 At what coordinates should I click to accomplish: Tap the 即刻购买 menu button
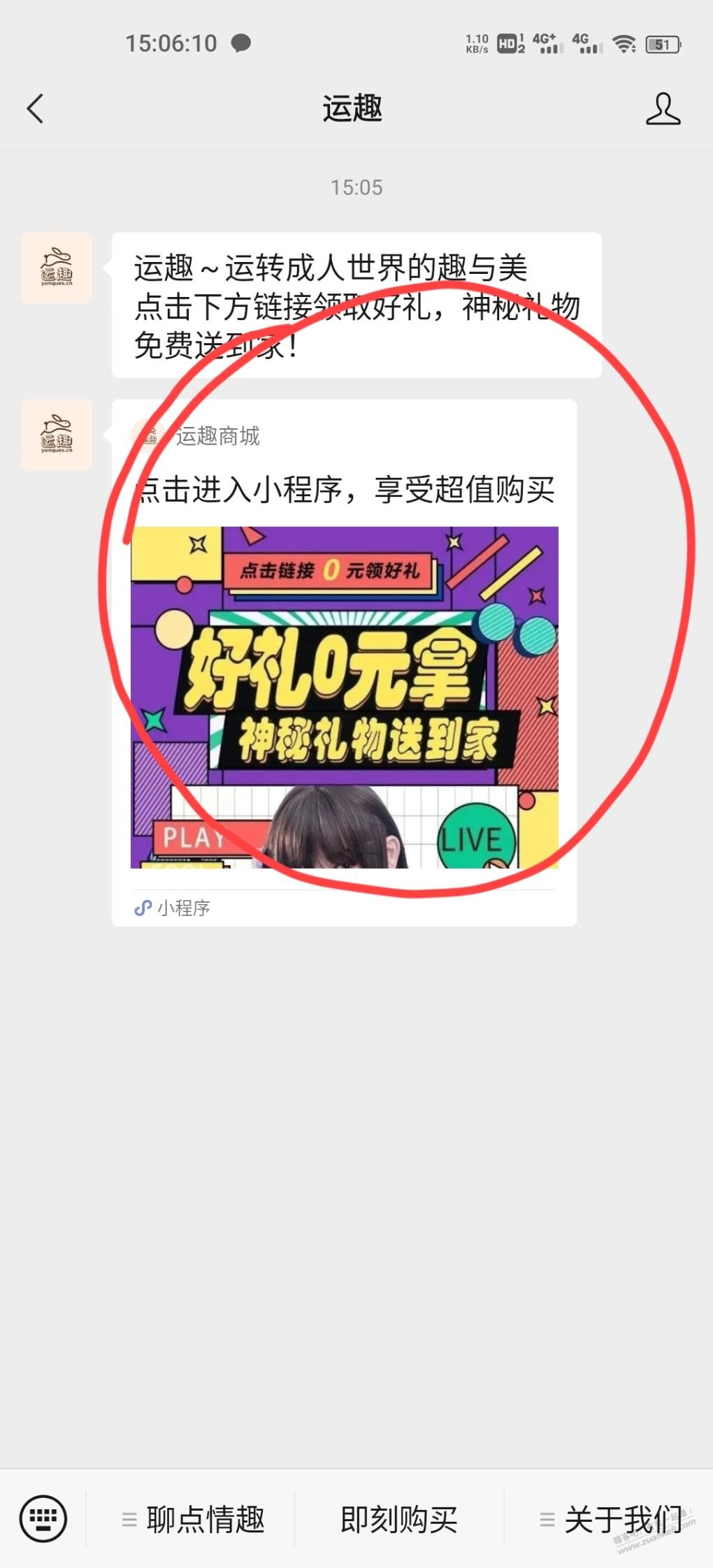tap(398, 1519)
